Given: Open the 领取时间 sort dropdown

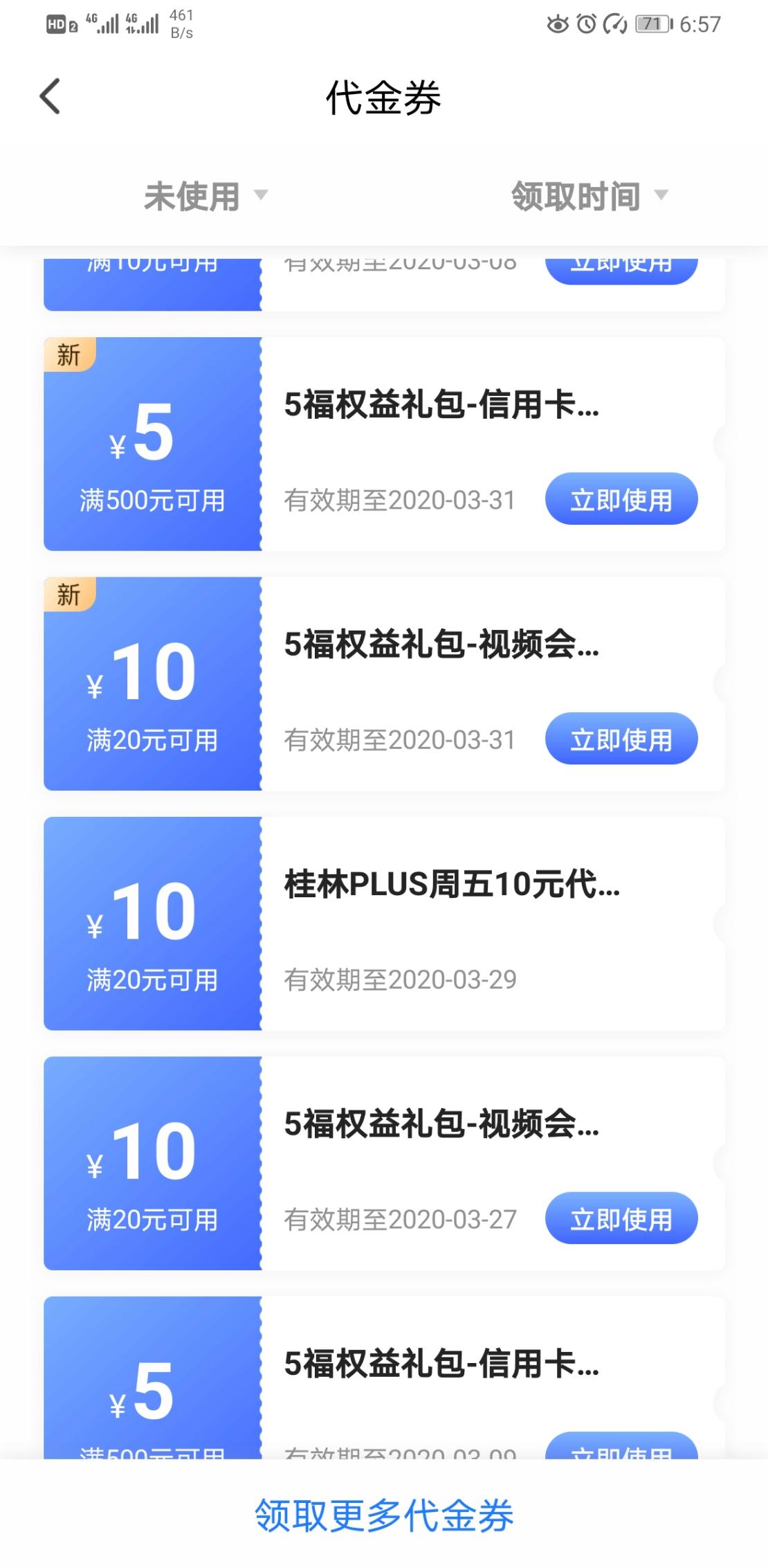Looking at the screenshot, I should click(589, 196).
